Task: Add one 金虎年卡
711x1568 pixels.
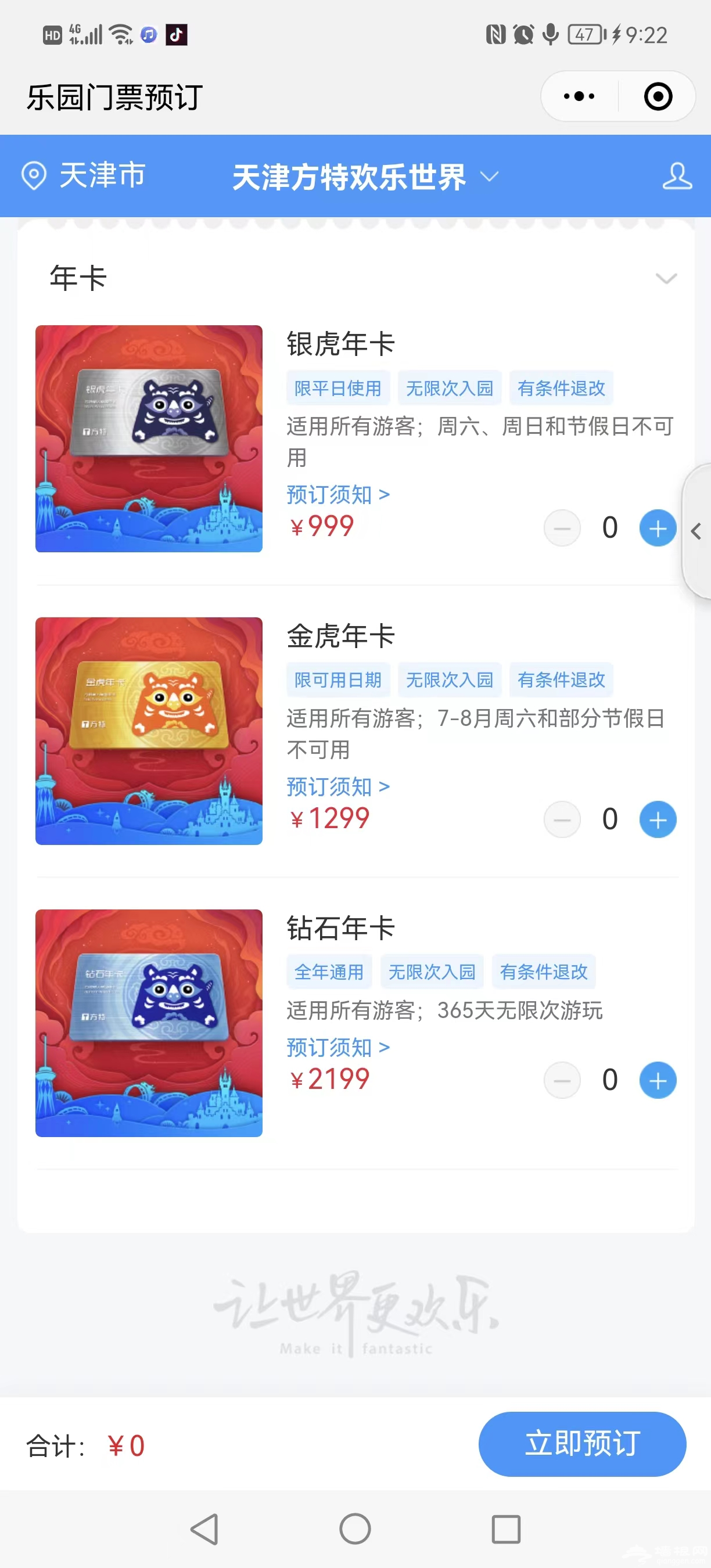Action: (658, 820)
